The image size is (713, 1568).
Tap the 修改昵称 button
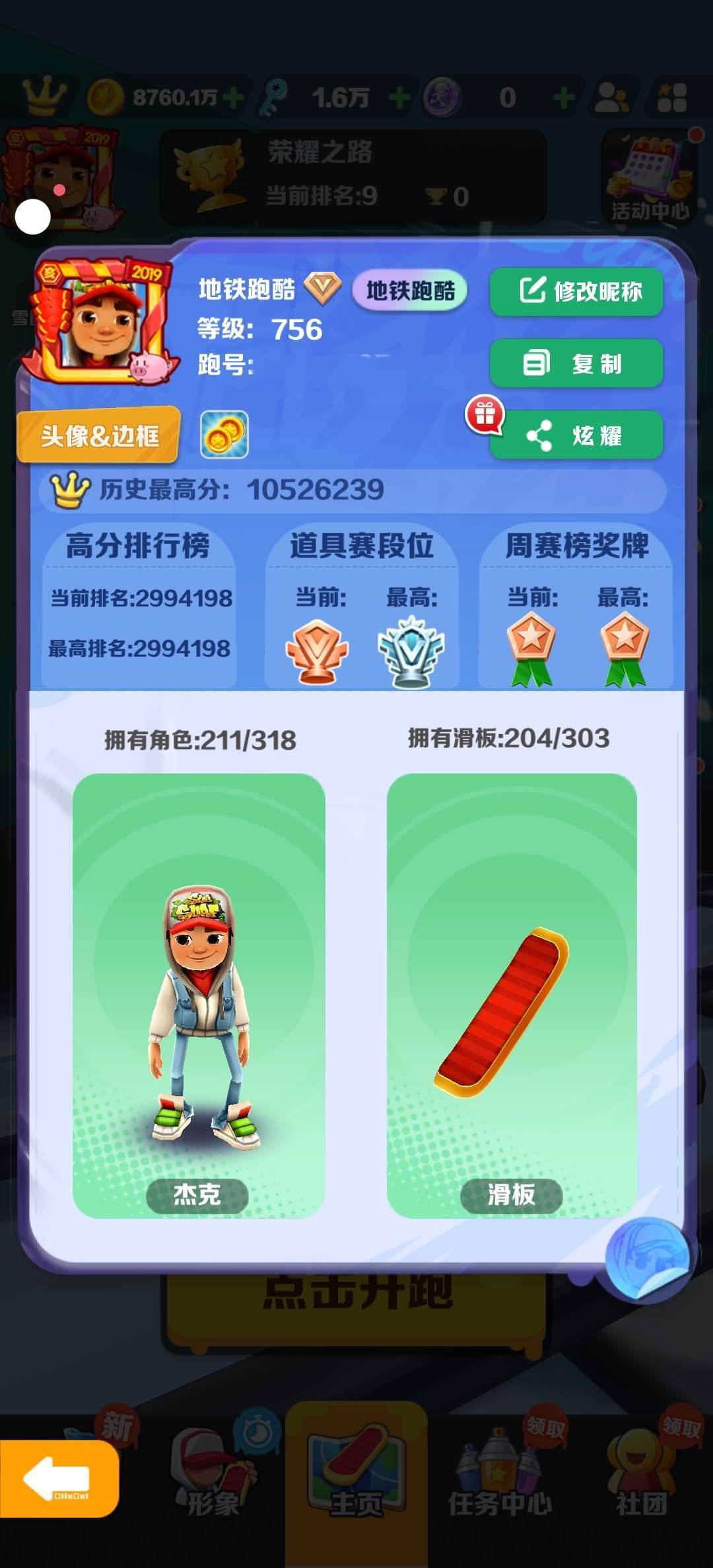point(576,291)
